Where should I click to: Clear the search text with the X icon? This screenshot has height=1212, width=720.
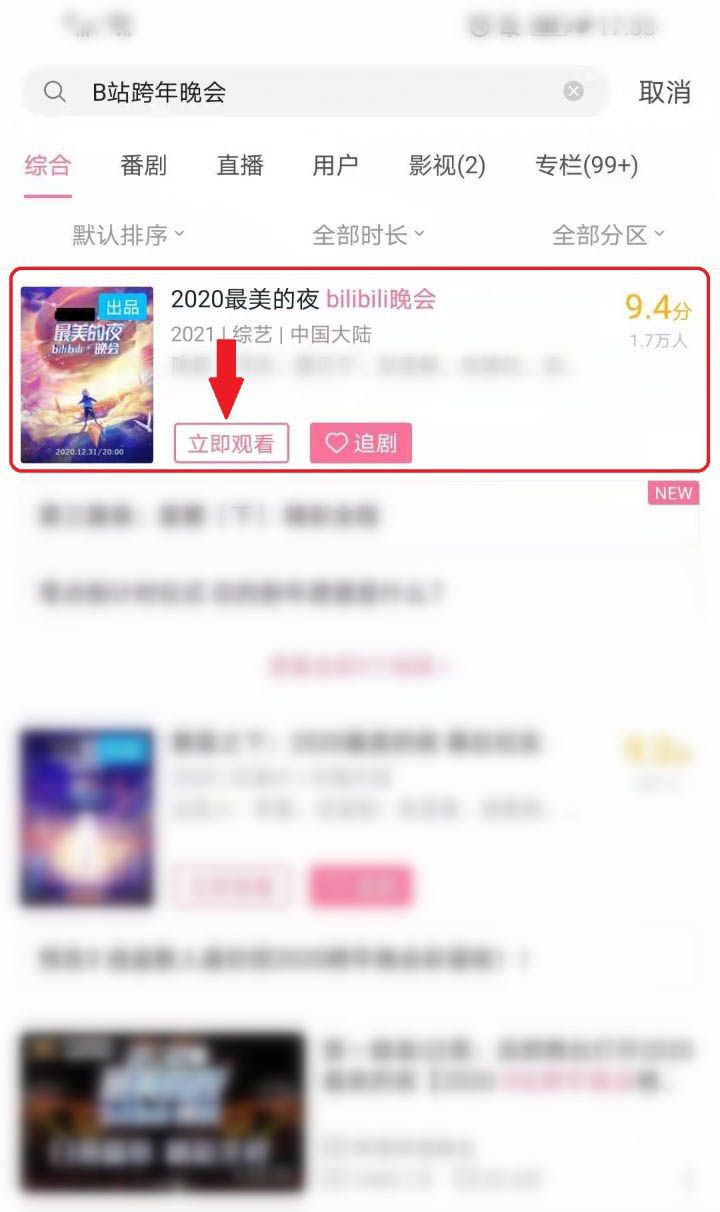pos(574,92)
